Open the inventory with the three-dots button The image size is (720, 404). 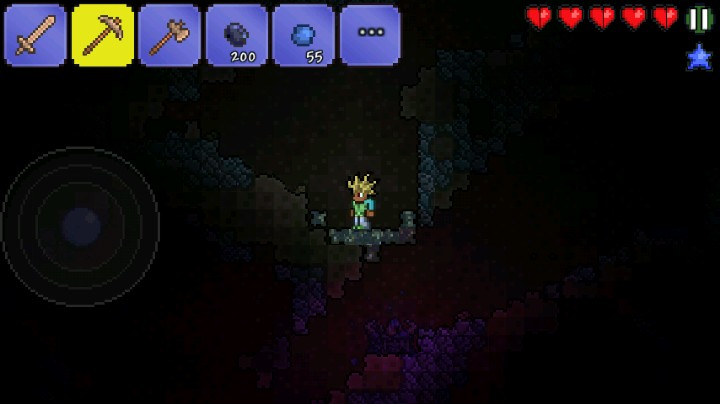click(x=370, y=35)
